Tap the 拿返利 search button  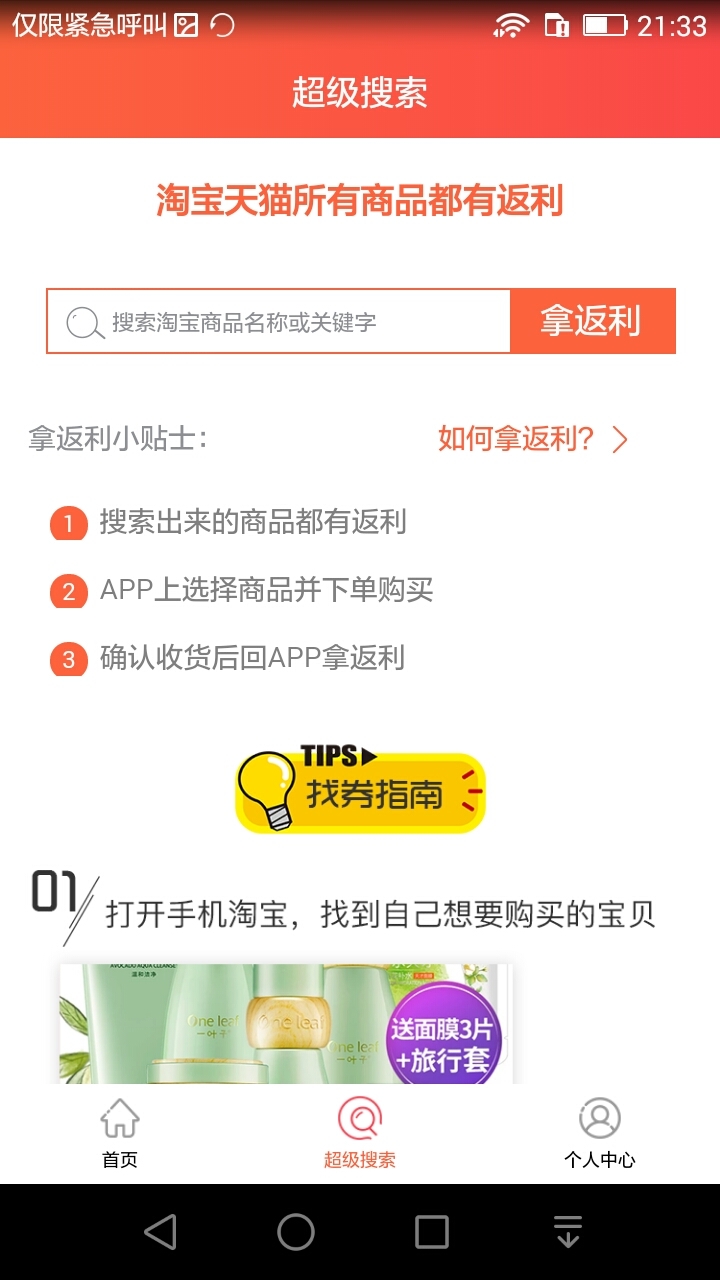592,322
